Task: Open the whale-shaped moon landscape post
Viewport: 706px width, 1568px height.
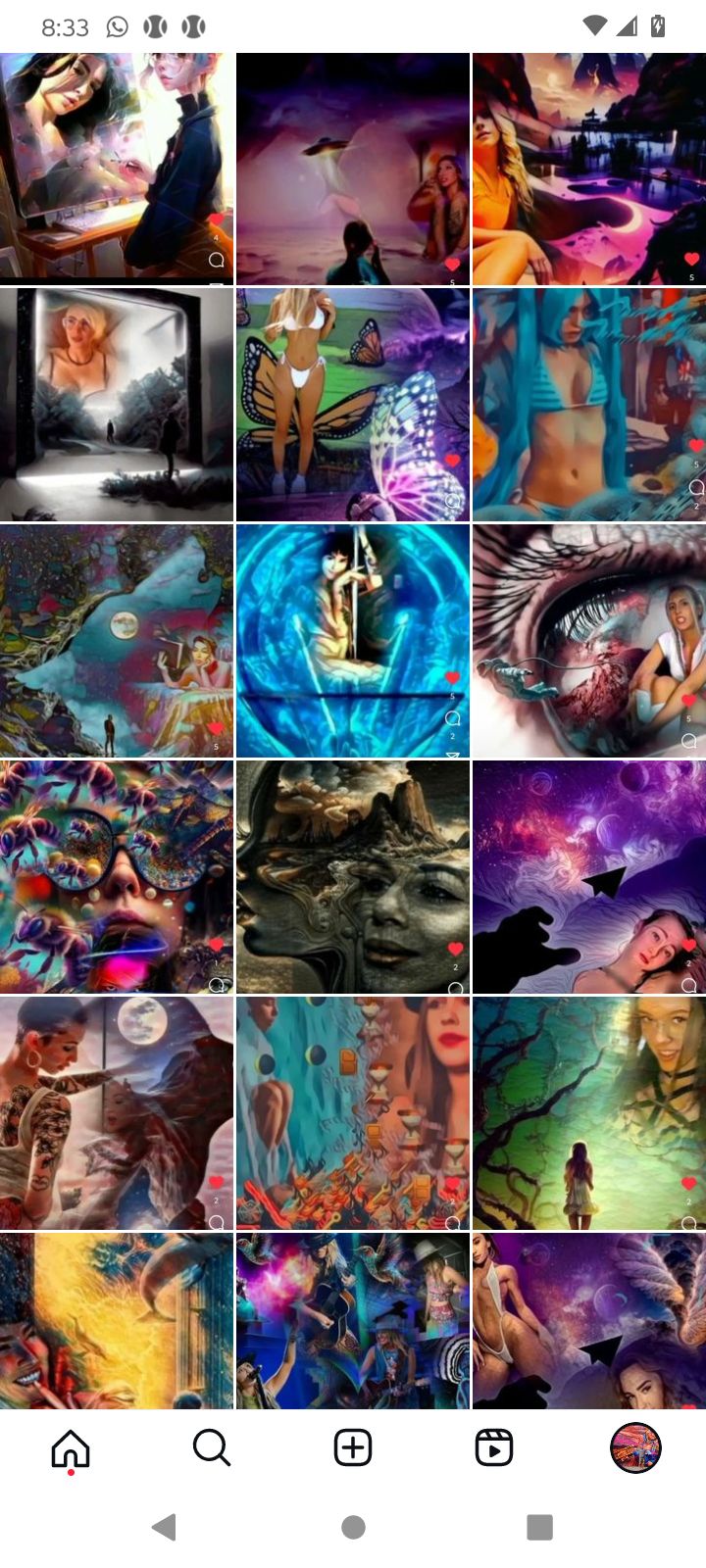Action: pos(117,640)
